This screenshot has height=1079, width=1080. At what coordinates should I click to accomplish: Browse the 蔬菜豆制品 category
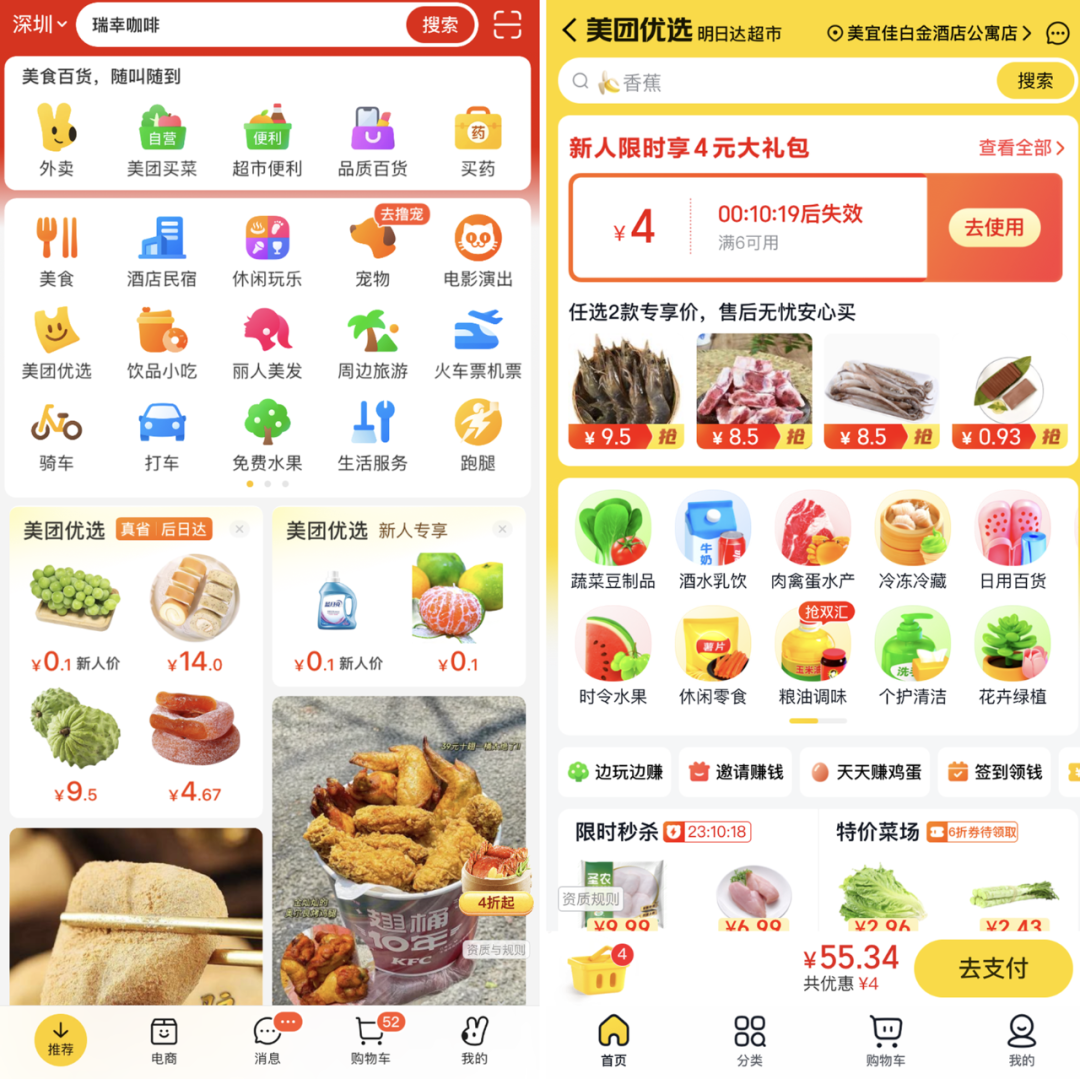point(612,540)
